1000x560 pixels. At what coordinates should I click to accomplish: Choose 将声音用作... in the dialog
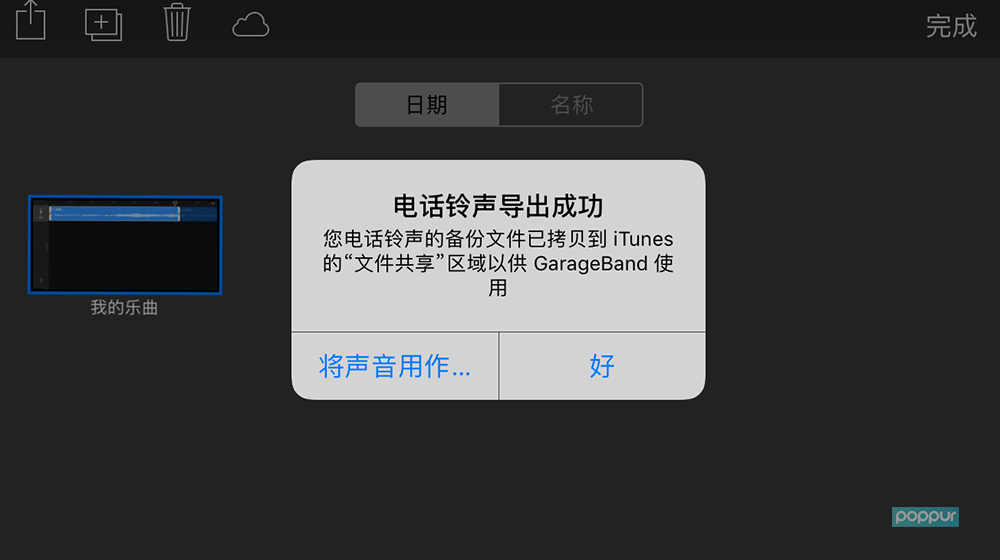pos(395,366)
